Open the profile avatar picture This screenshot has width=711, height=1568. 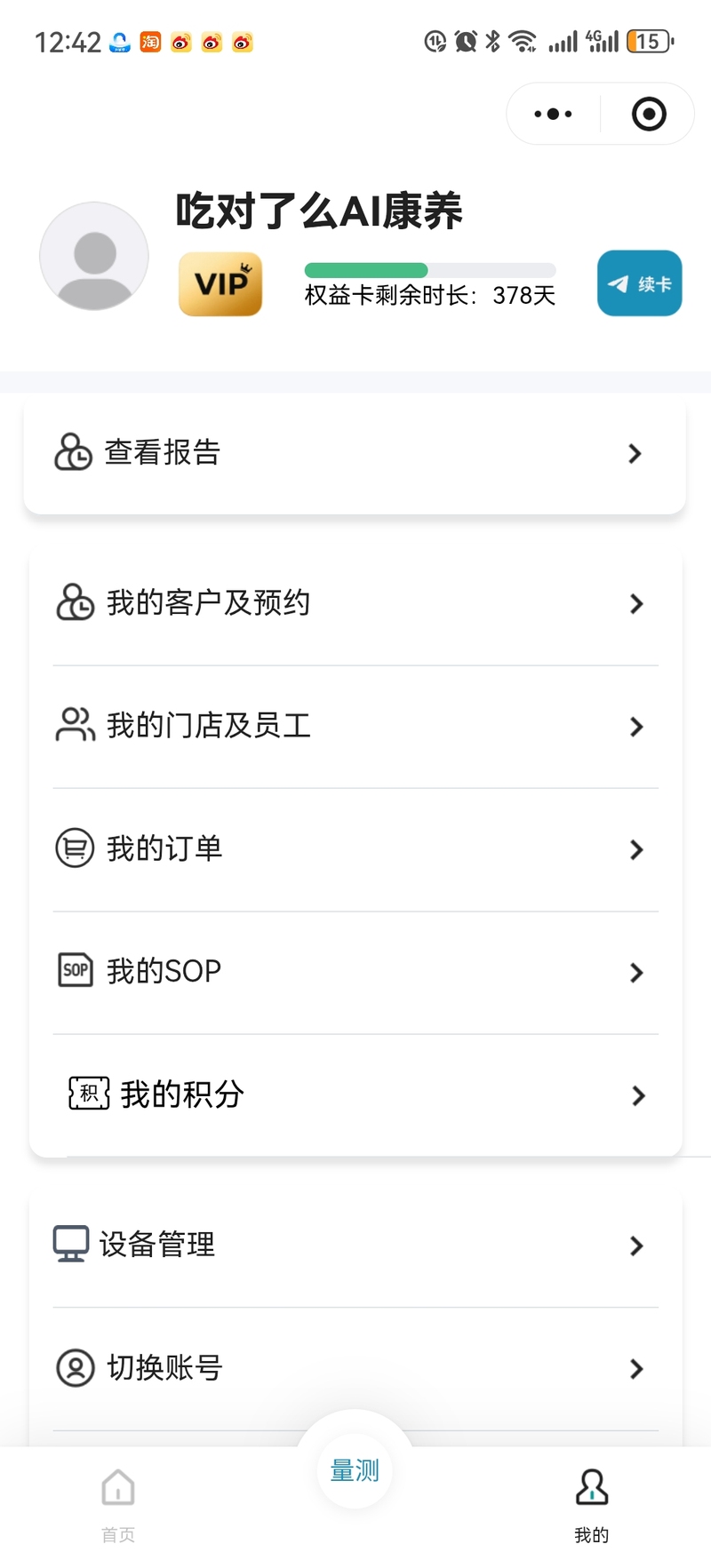(x=93, y=256)
